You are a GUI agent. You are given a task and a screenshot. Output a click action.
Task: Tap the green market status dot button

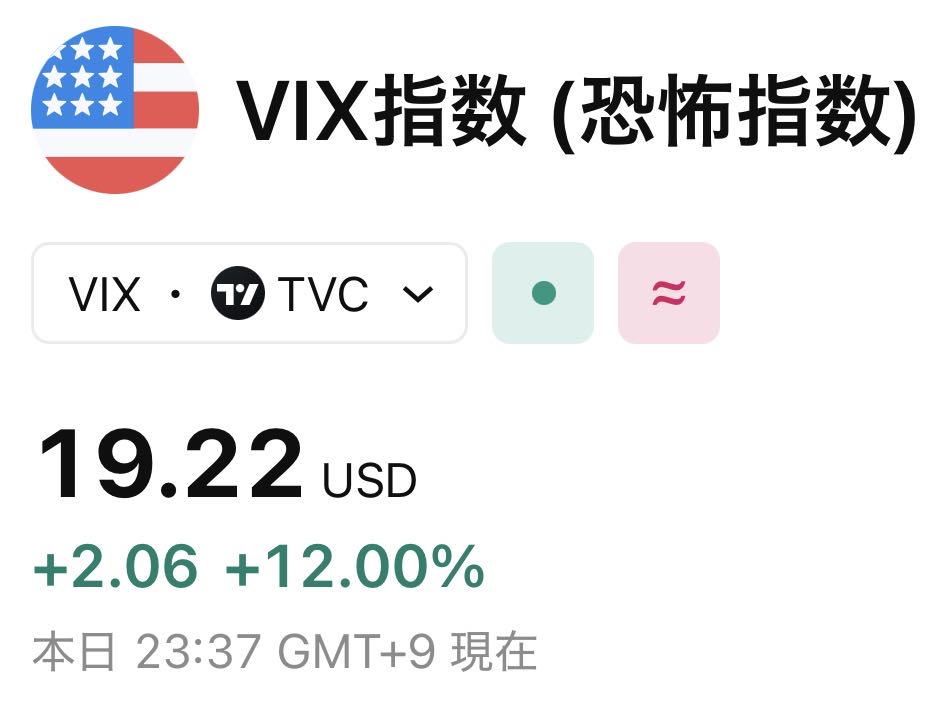tap(543, 294)
